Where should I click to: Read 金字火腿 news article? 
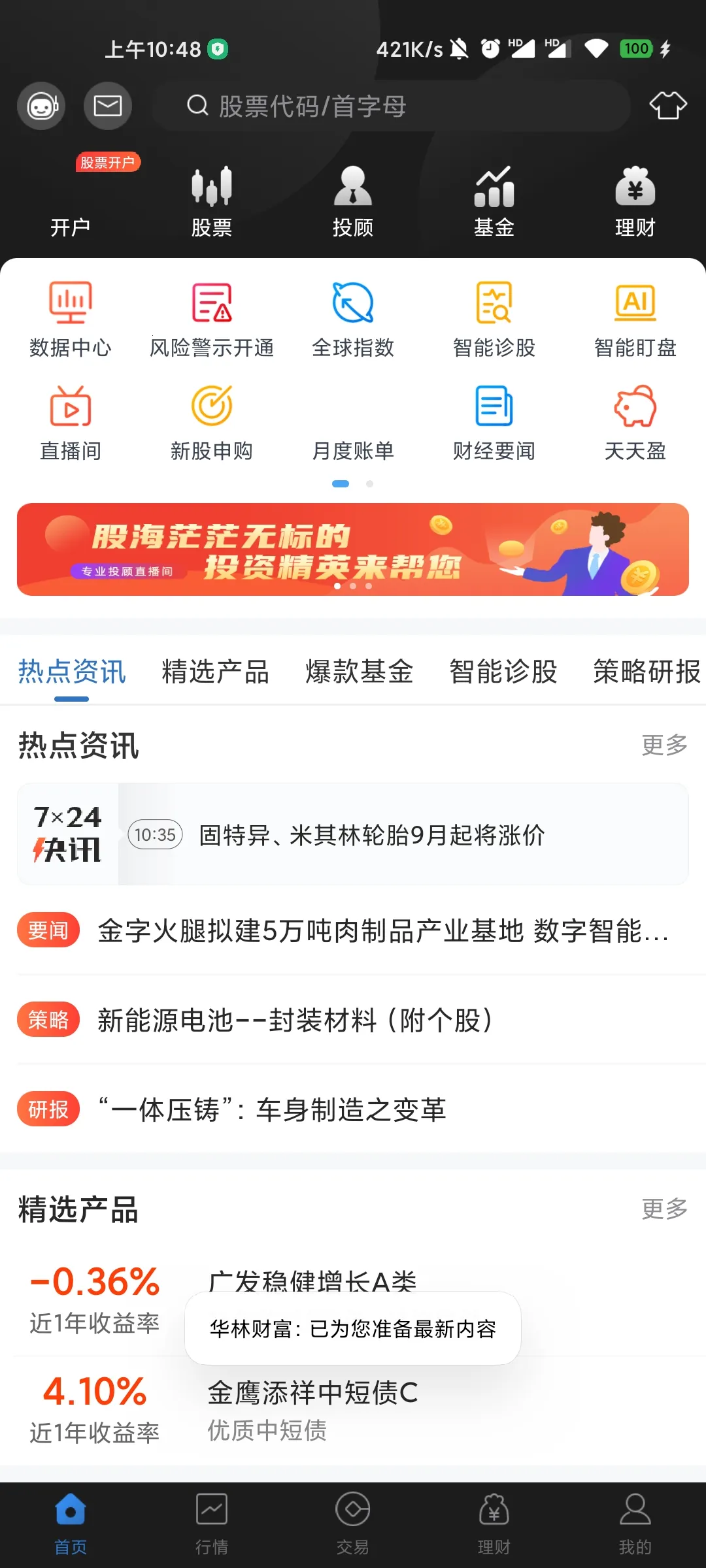(382, 931)
